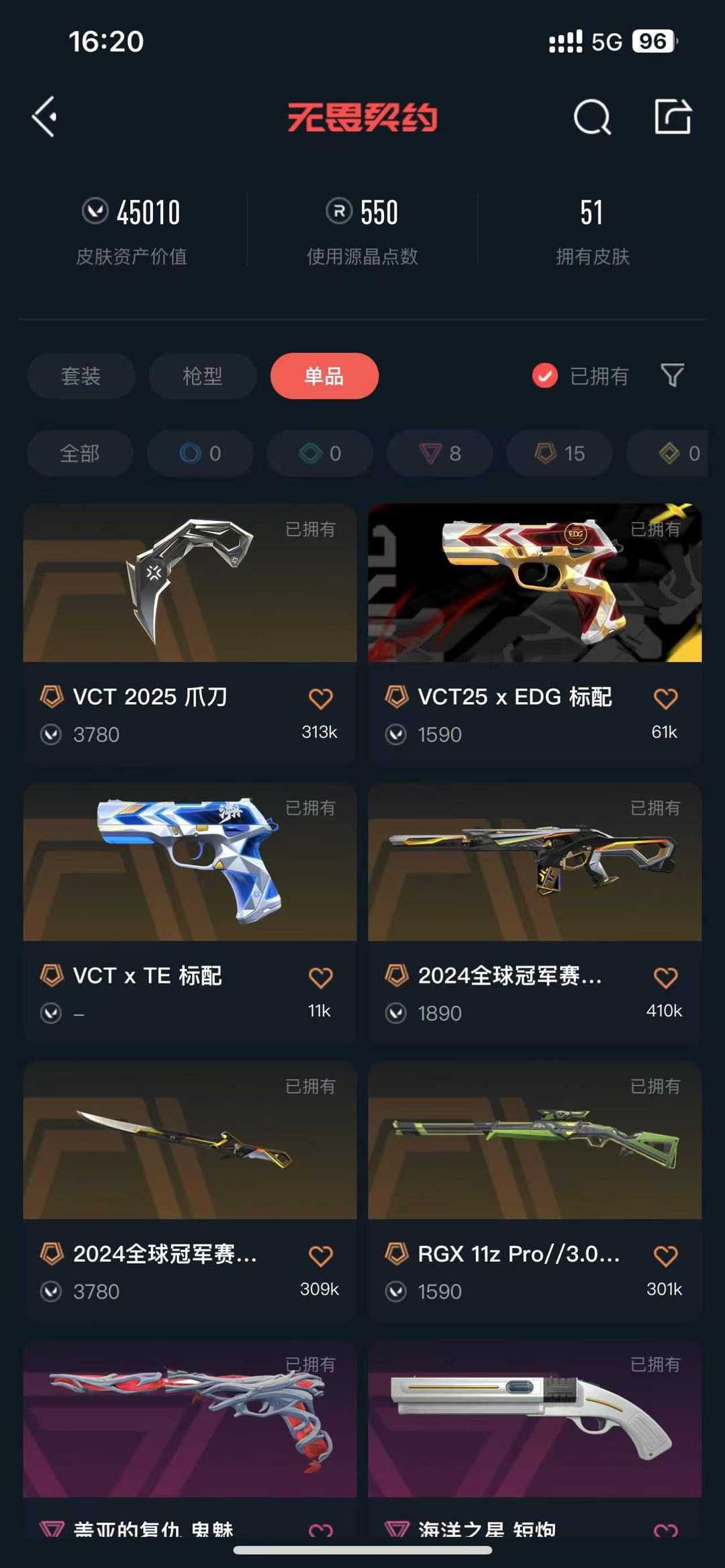This screenshot has width=725, height=1568.
Task: Favorite the VCT 2025 爪刀 skin
Action: (320, 699)
